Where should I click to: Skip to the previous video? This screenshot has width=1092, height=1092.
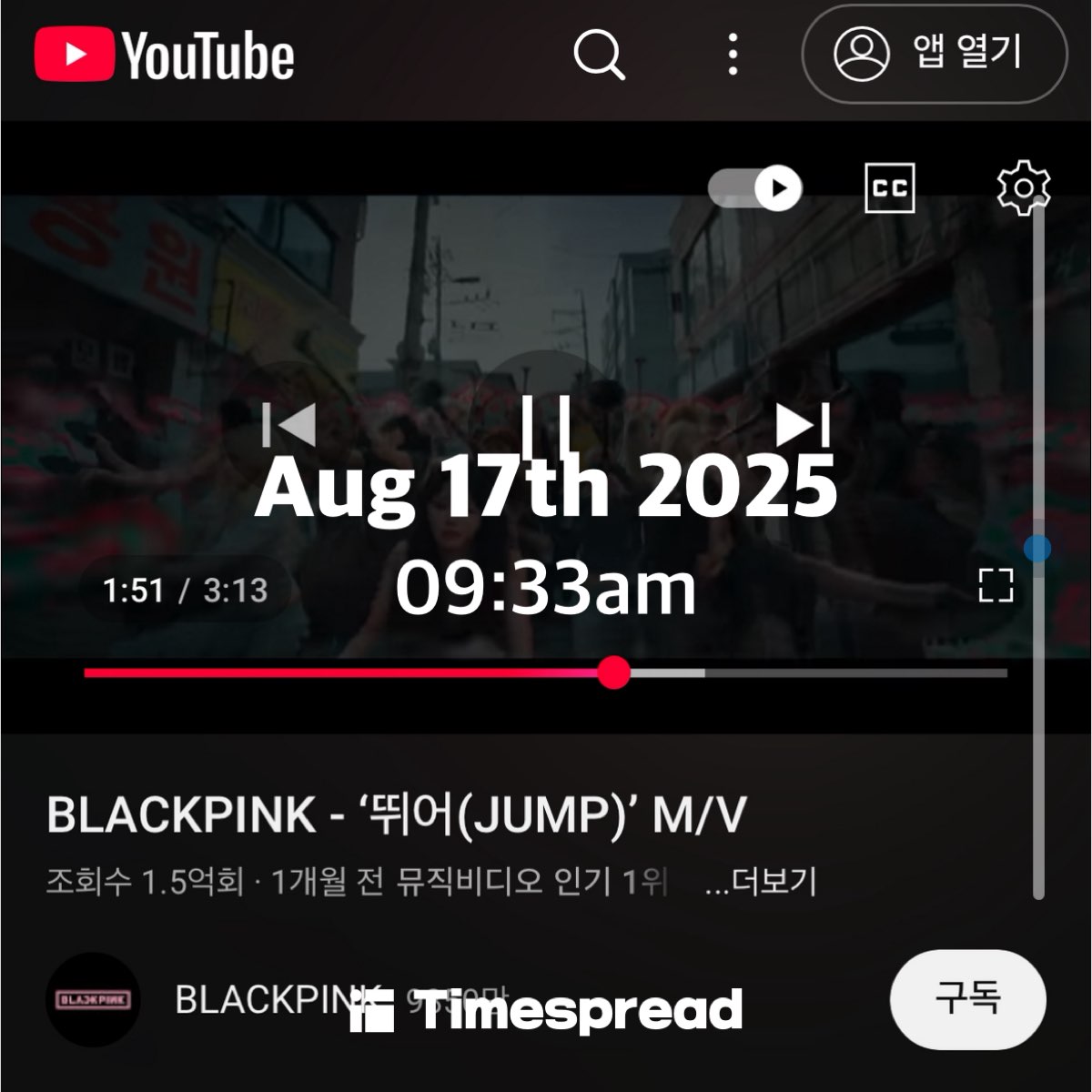pos(288,425)
